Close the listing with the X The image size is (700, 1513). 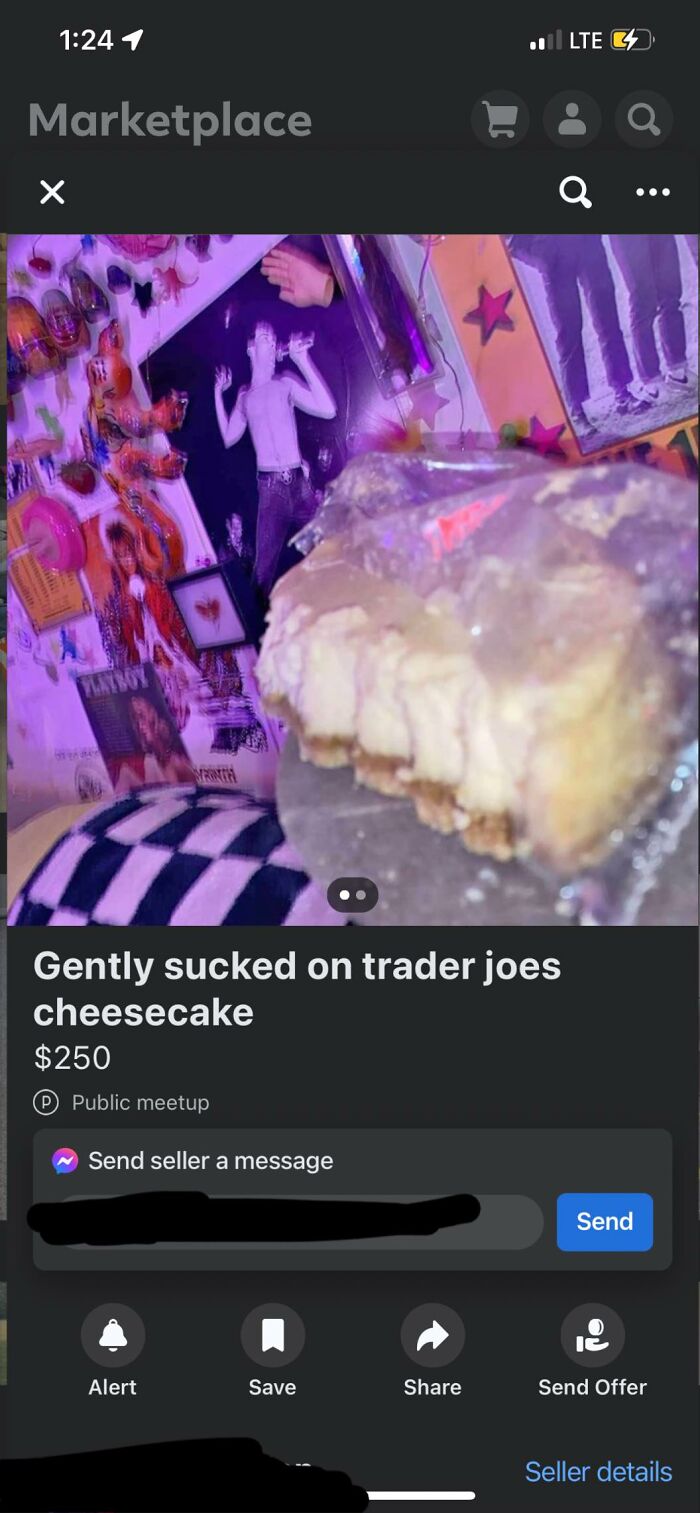[52, 192]
